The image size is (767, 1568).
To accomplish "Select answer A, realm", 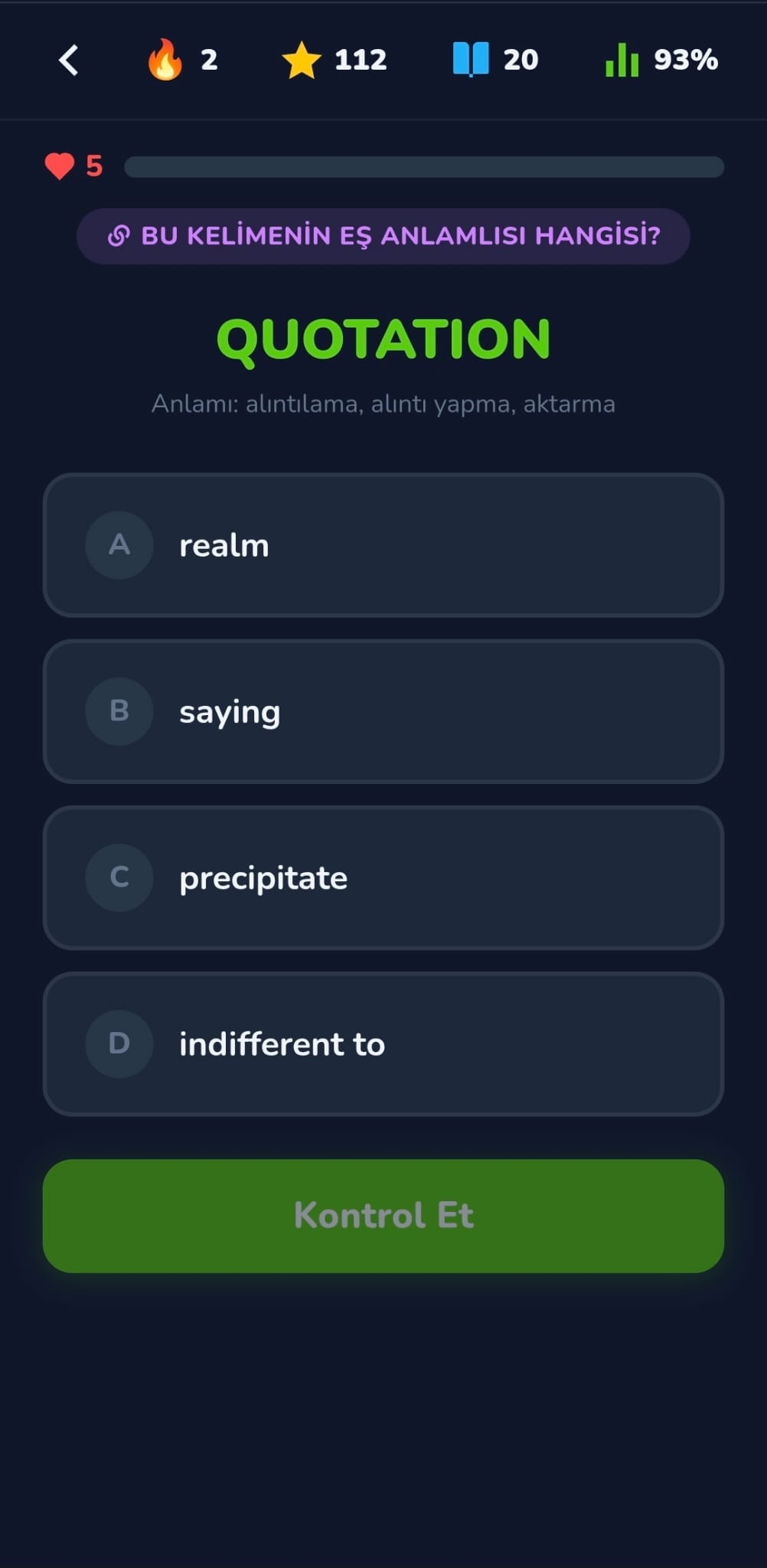I will [383, 545].
